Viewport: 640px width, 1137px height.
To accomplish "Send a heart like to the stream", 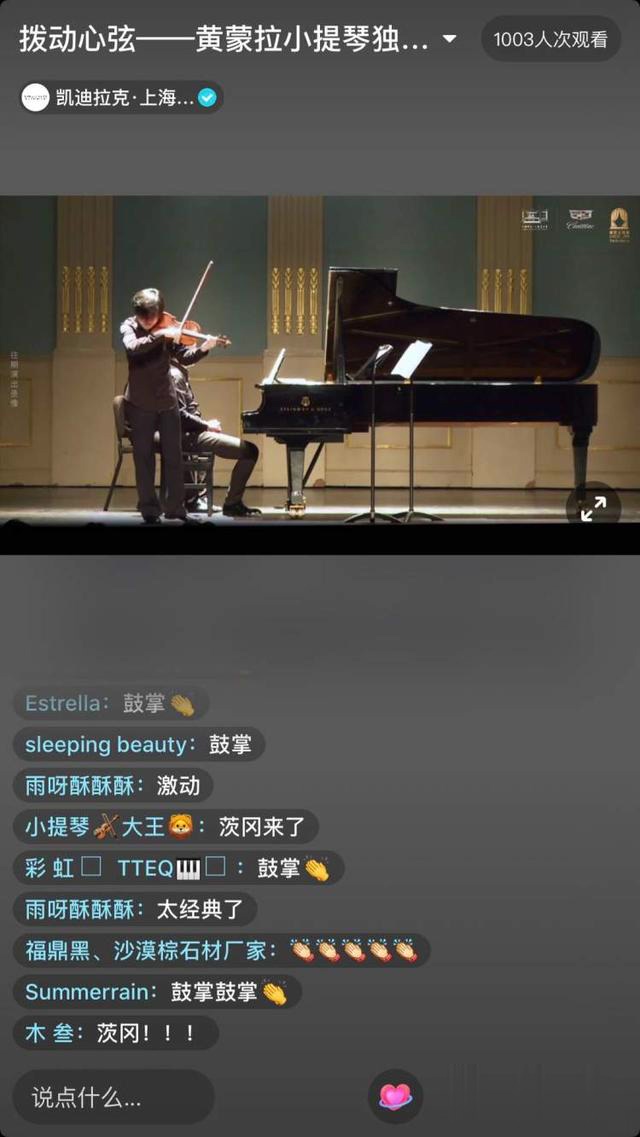I will click(396, 1097).
